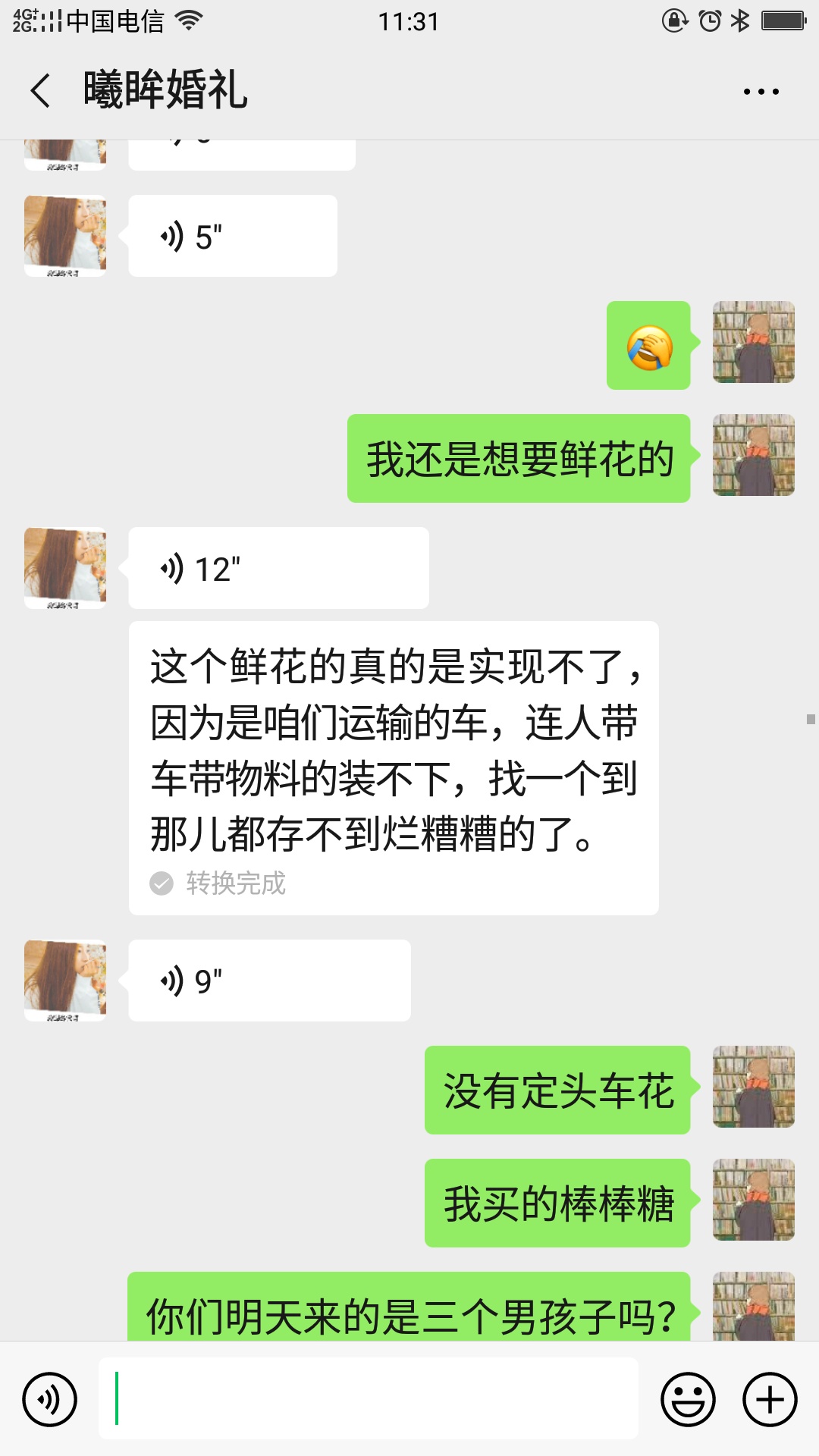
Task: Focus the message text field
Action: point(368,1398)
